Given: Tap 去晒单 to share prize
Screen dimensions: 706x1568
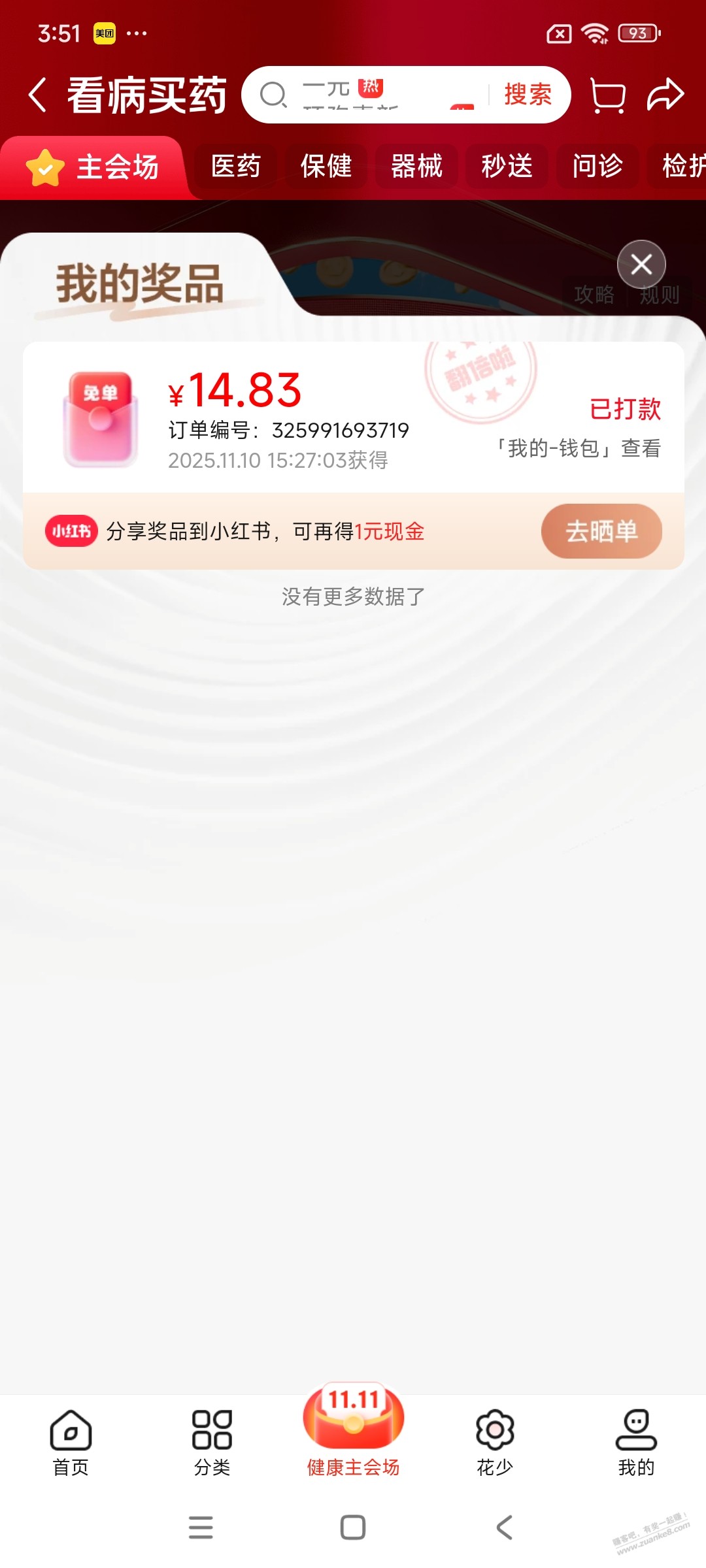Looking at the screenshot, I should pyautogui.click(x=601, y=531).
